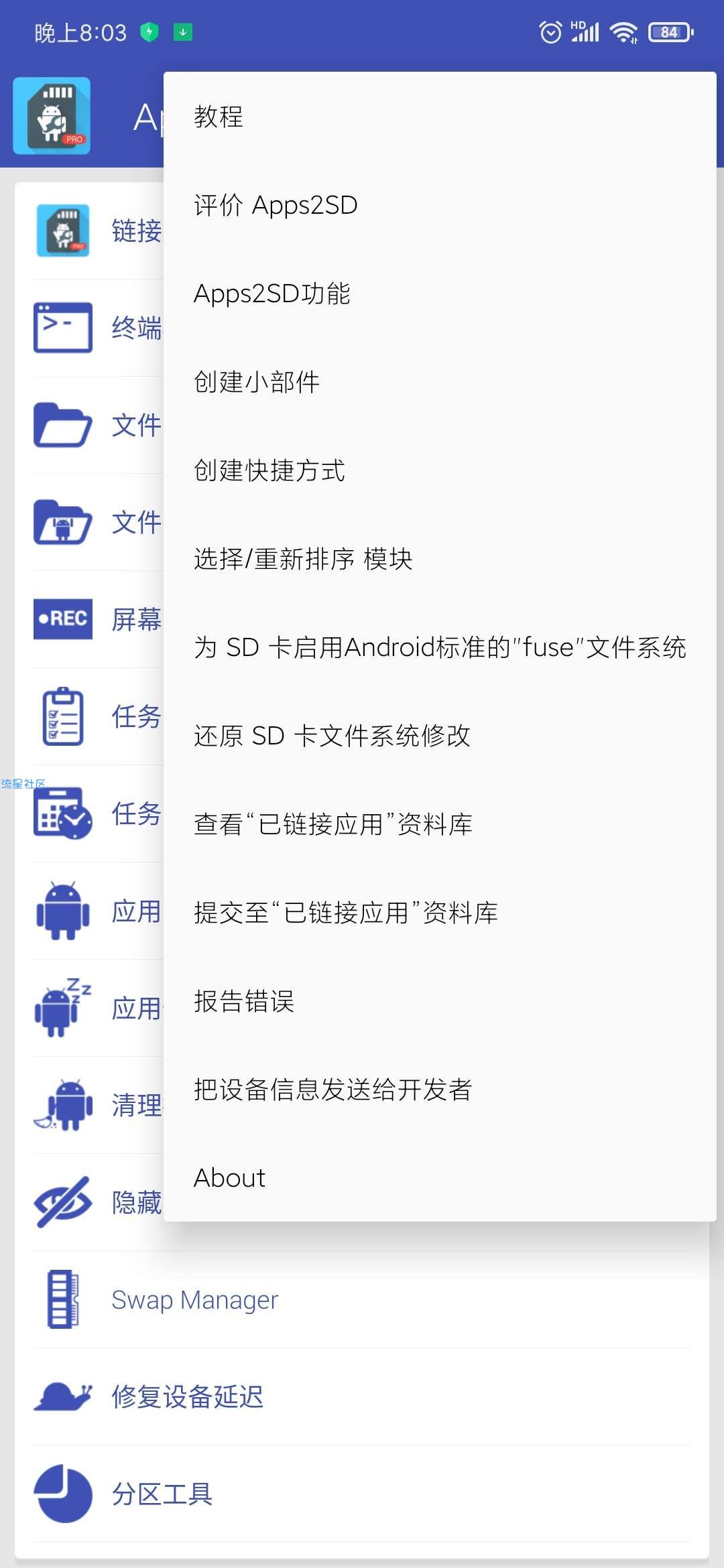Open the 教程 tutorial menu item
Viewport: 724px width, 1568px height.
point(440,117)
